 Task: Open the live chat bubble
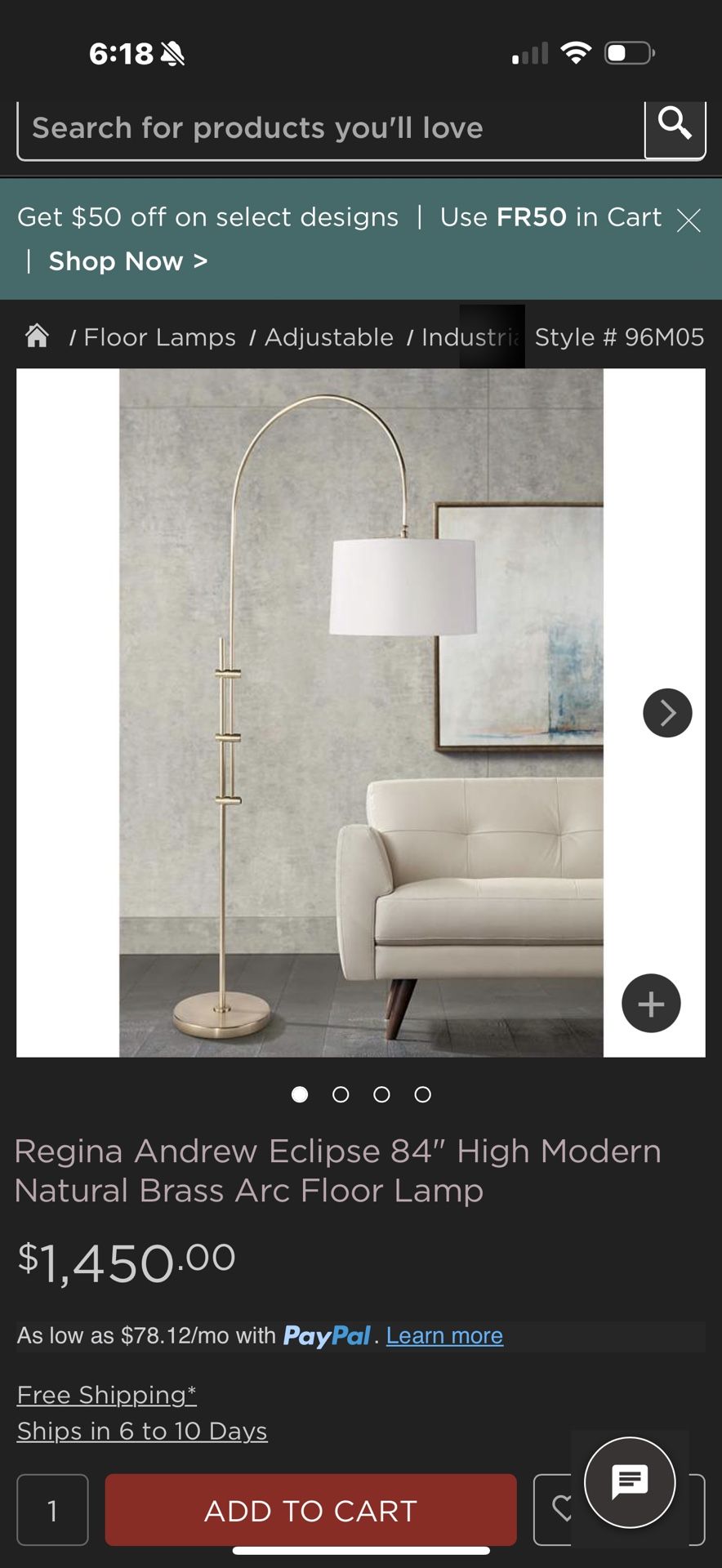coord(630,1481)
